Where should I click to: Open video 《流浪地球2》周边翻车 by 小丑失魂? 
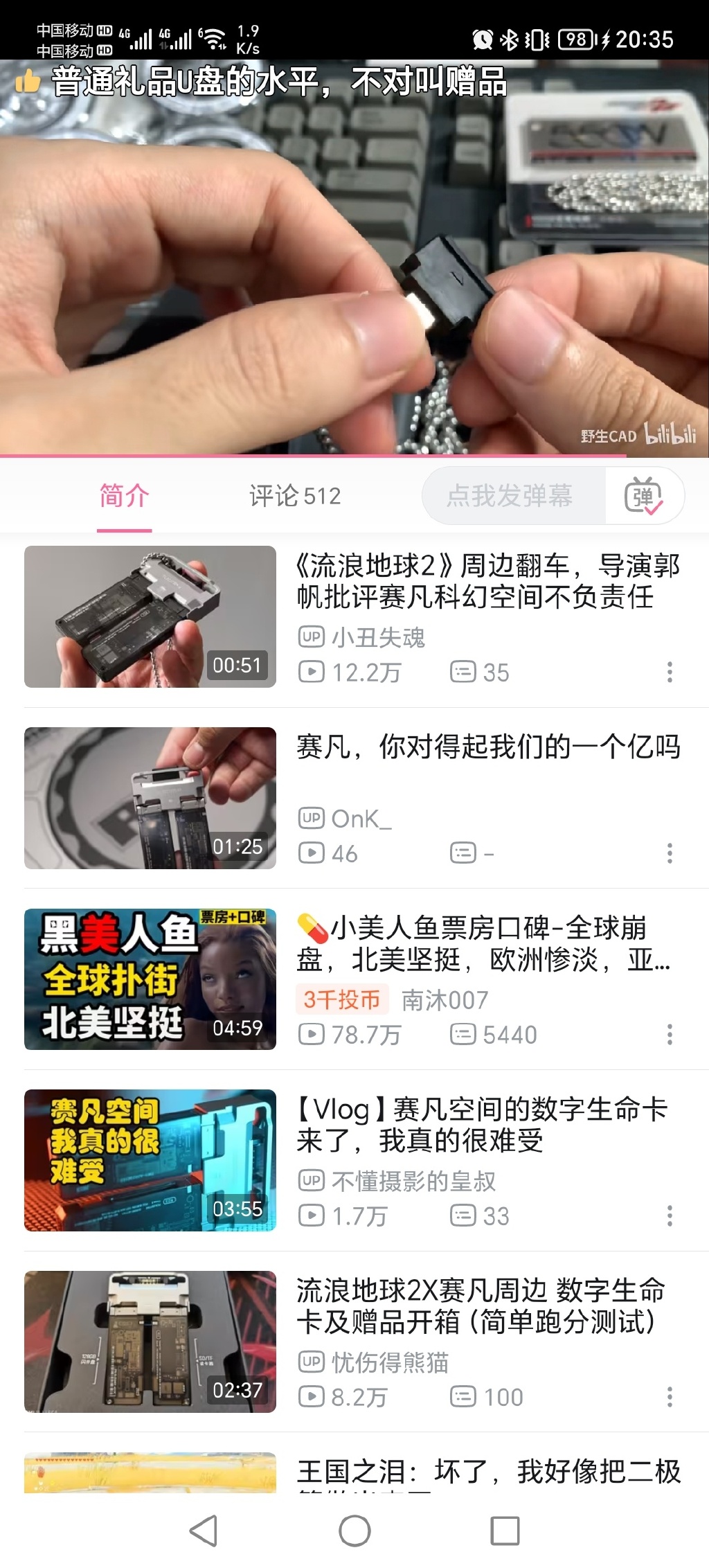[x=487, y=582]
